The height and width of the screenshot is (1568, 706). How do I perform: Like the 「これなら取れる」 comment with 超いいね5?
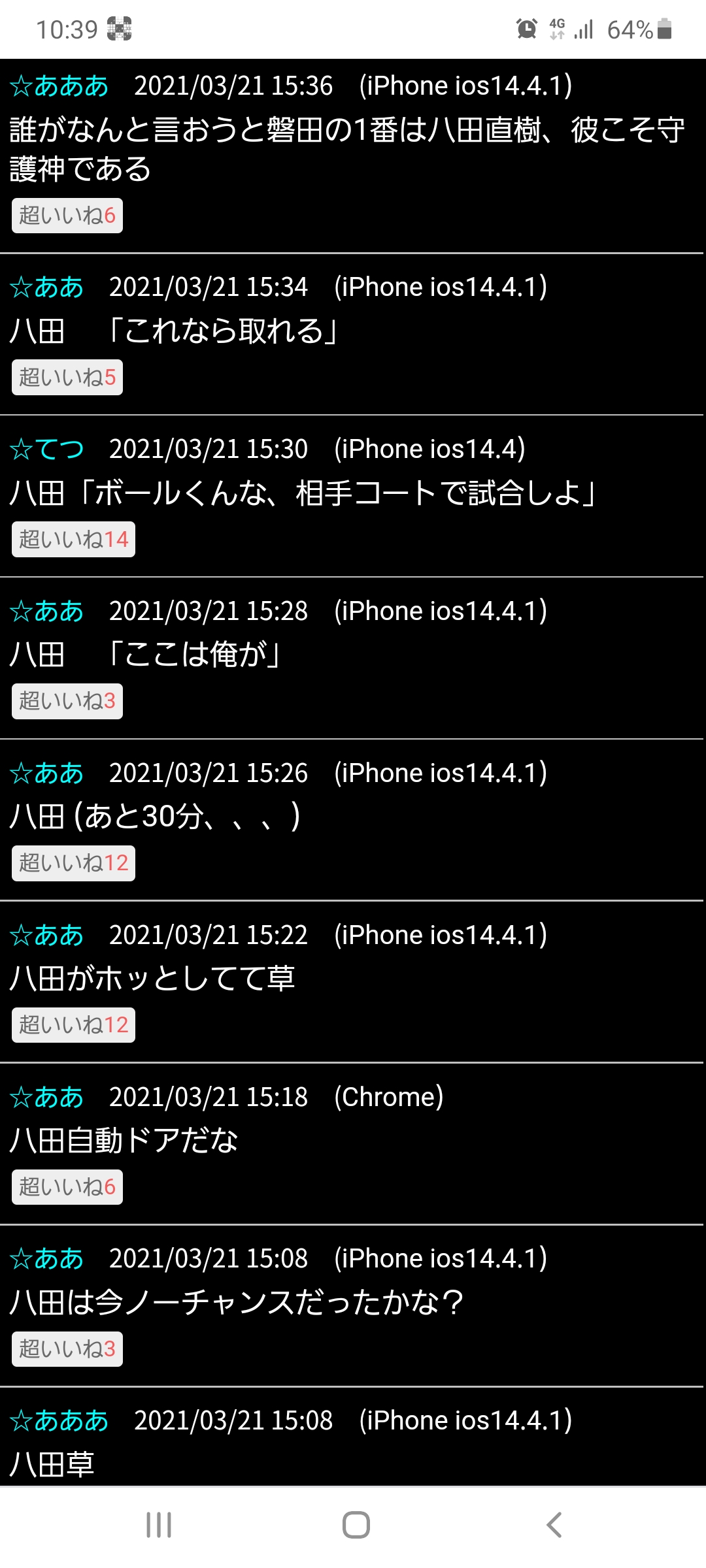[67, 378]
